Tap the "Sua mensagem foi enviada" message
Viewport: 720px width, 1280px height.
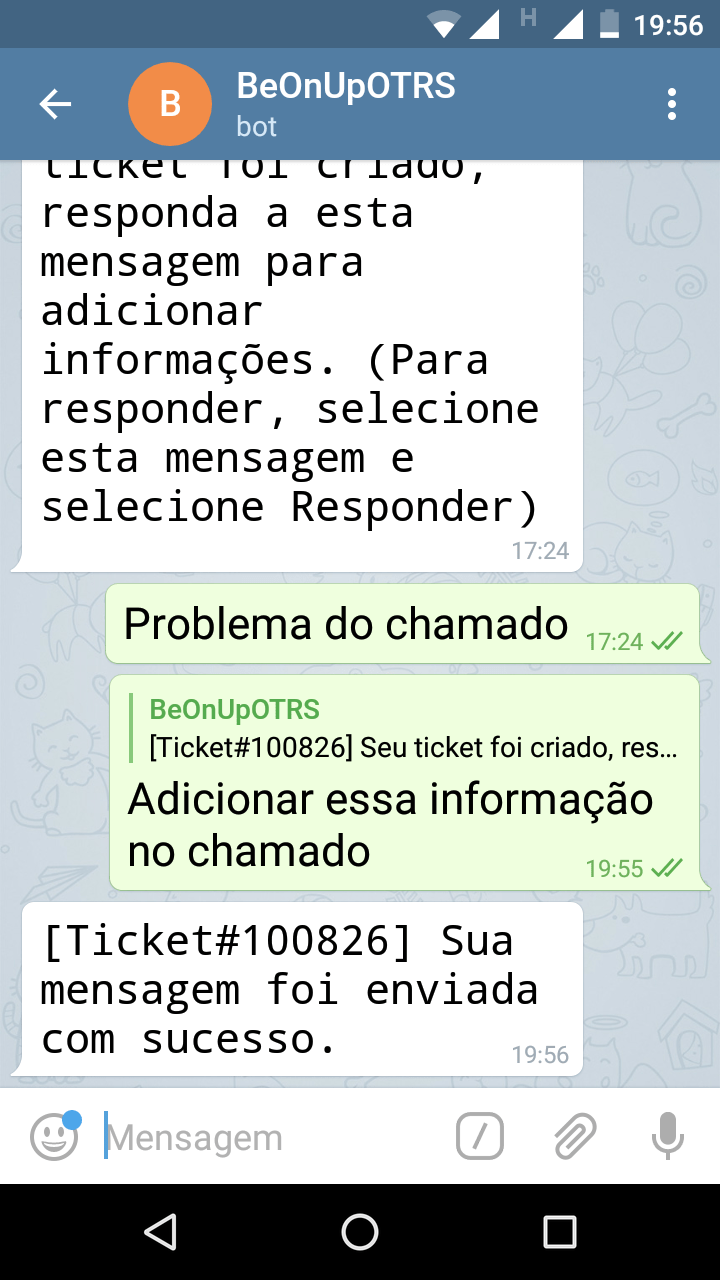[290, 990]
